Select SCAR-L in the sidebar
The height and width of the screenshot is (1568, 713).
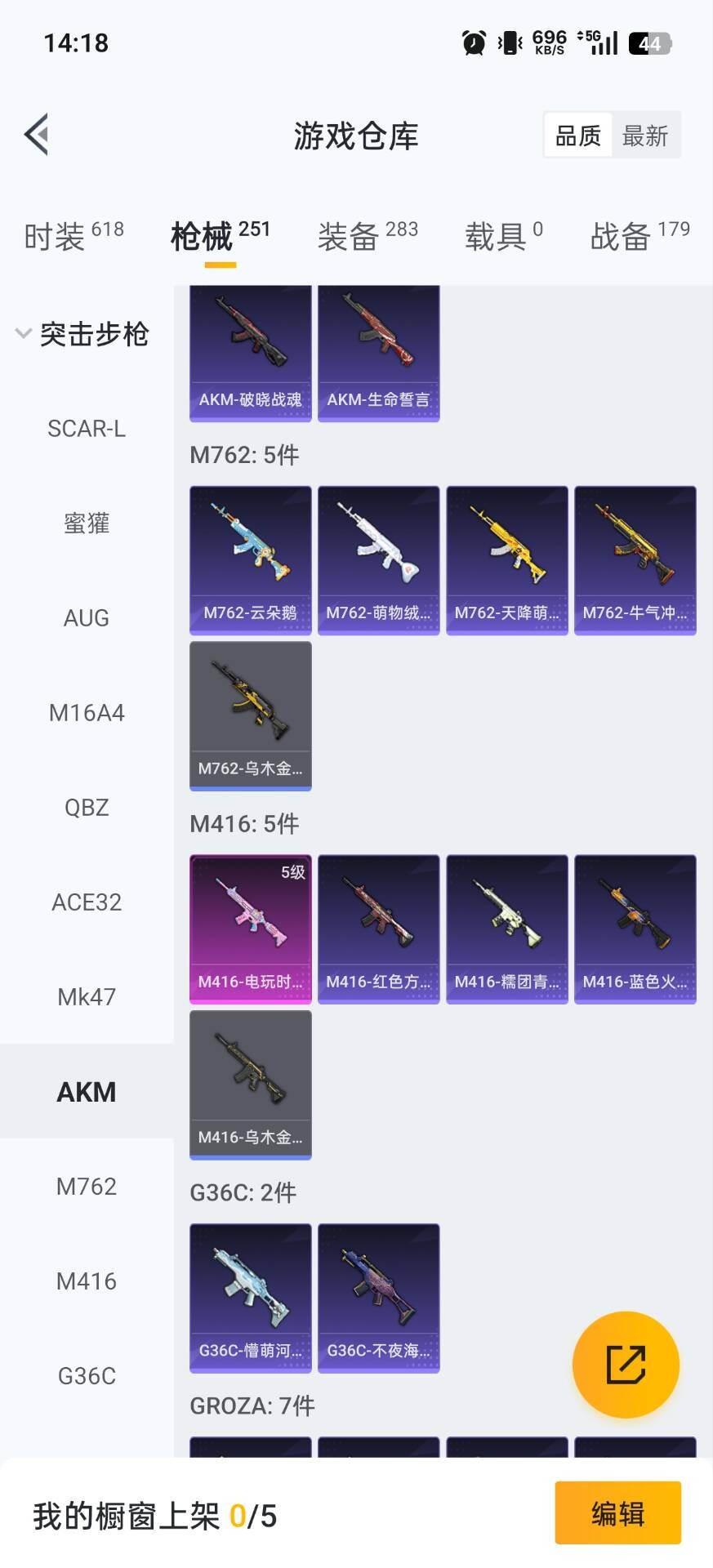[x=87, y=429]
